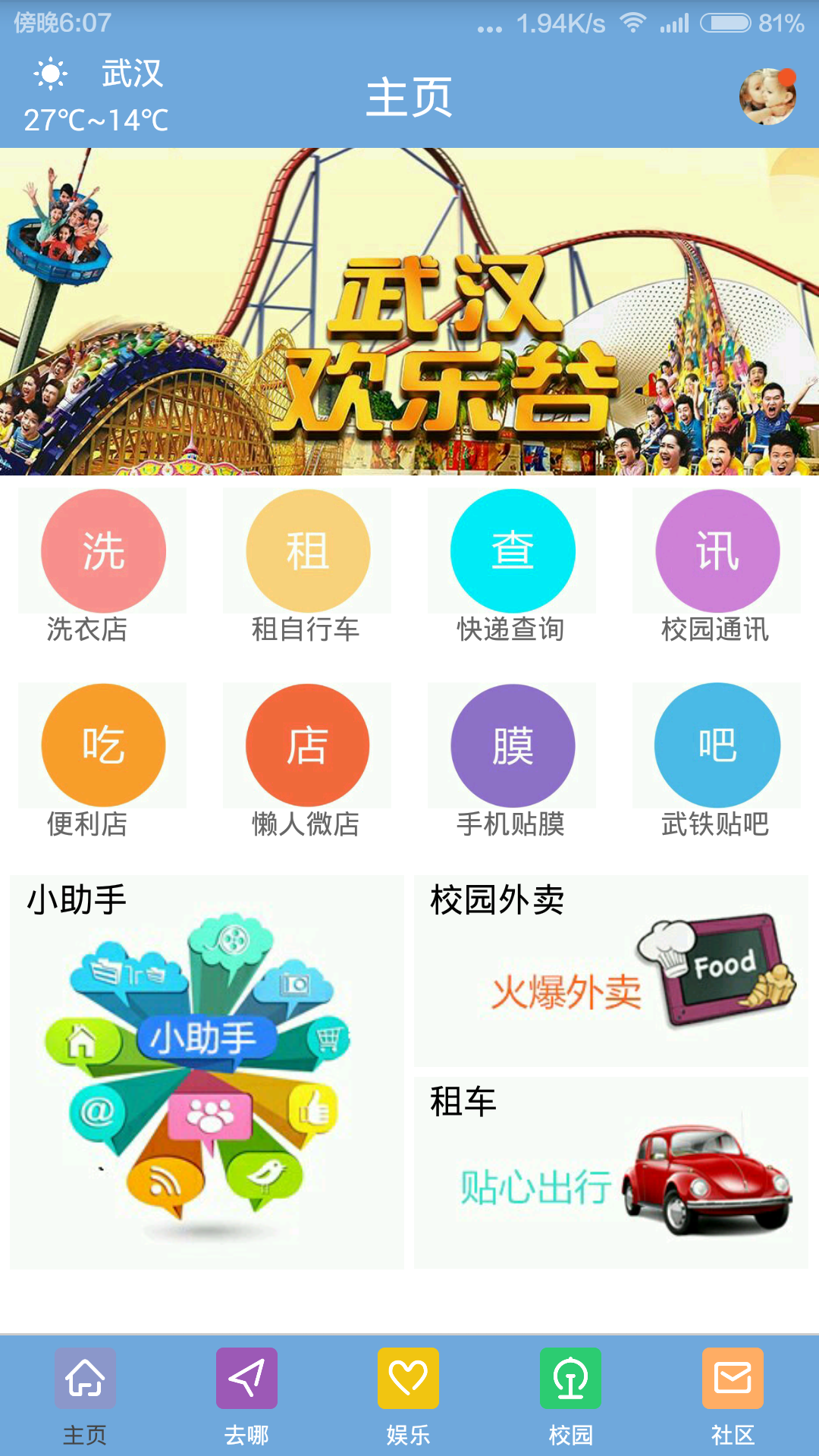Open the profile avatar
This screenshot has width=819, height=1456.
767,96
